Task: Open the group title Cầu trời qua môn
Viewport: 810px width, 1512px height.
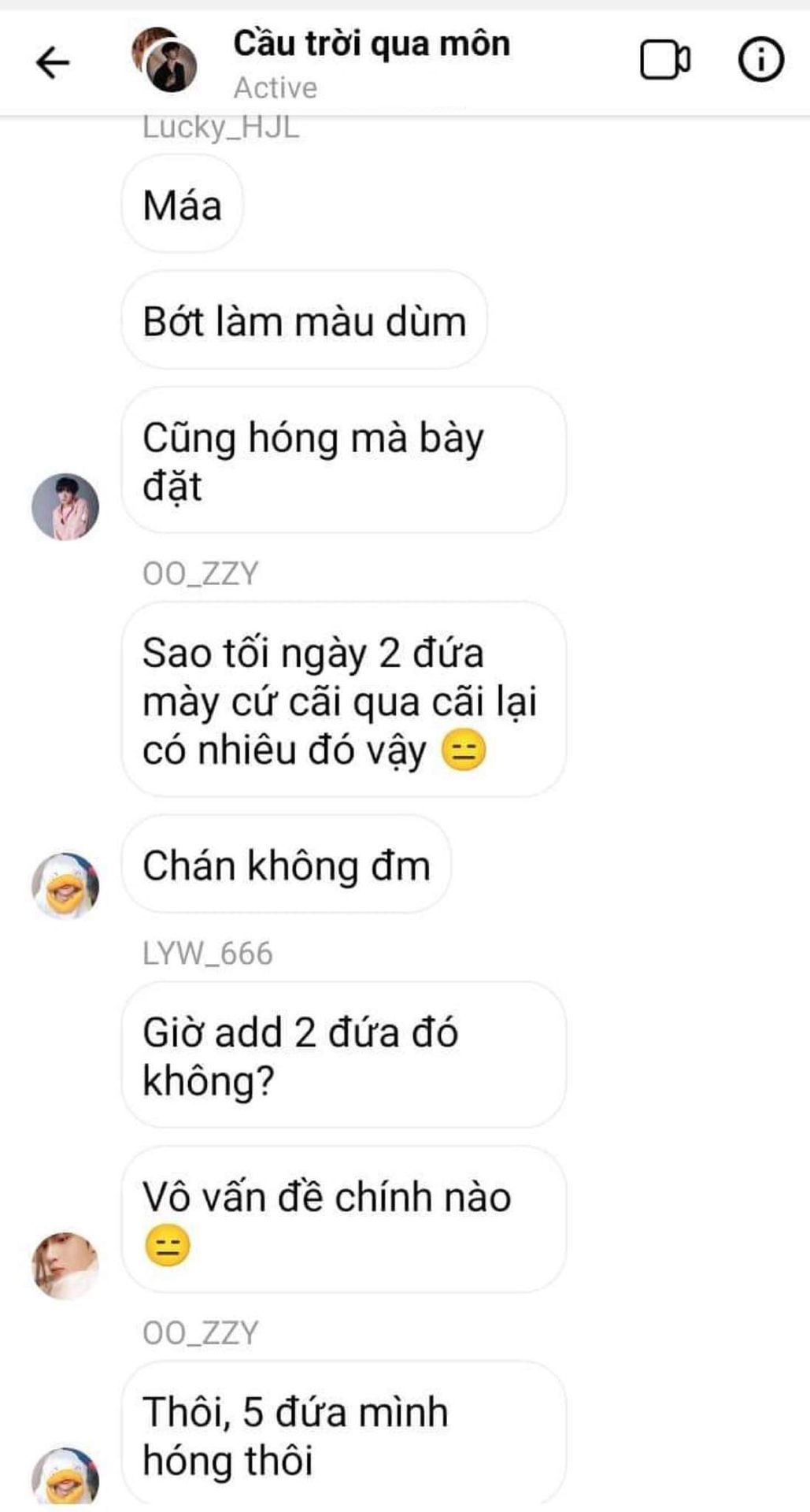Action: [x=372, y=43]
